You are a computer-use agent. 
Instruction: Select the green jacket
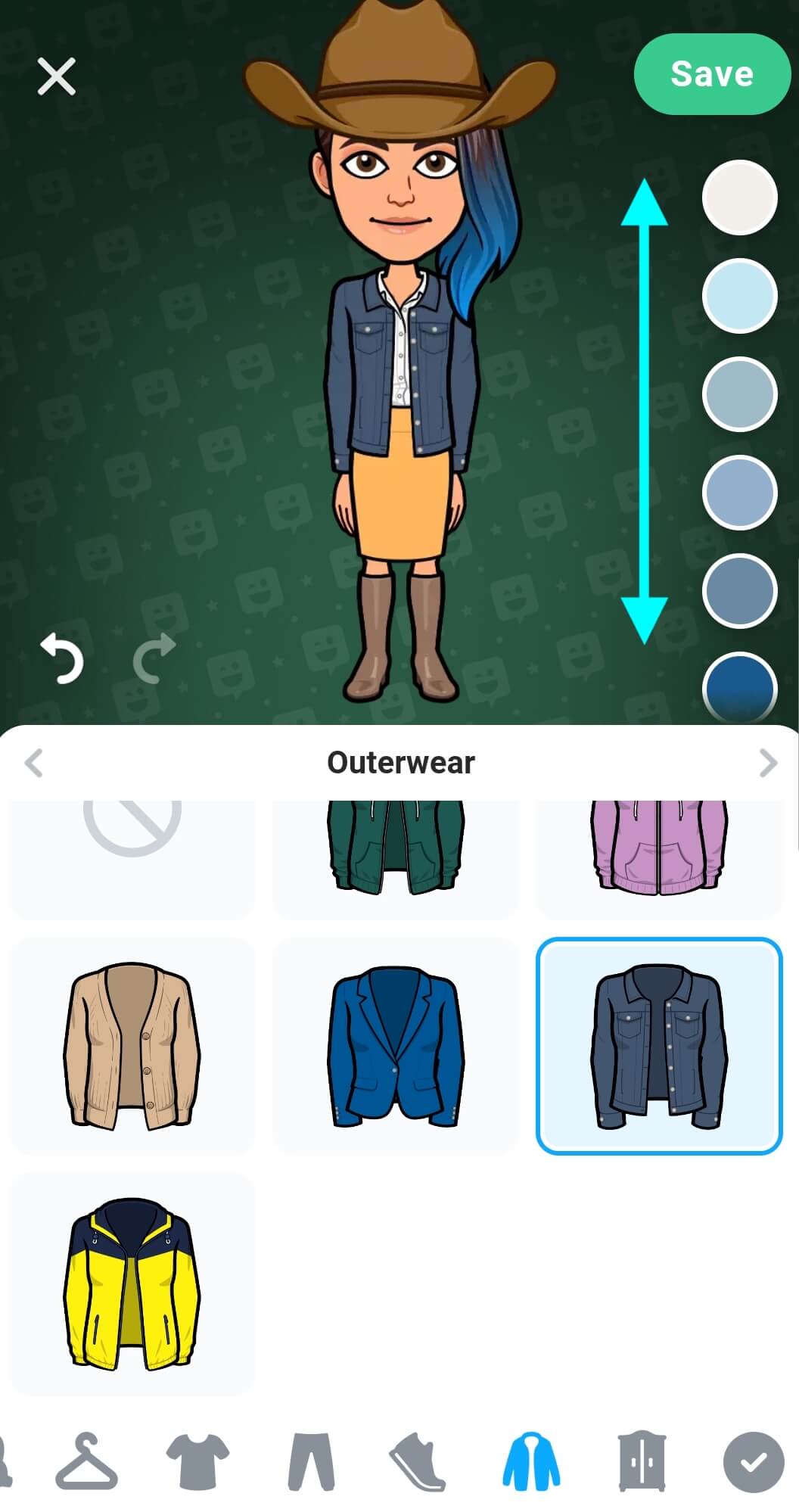click(x=396, y=859)
